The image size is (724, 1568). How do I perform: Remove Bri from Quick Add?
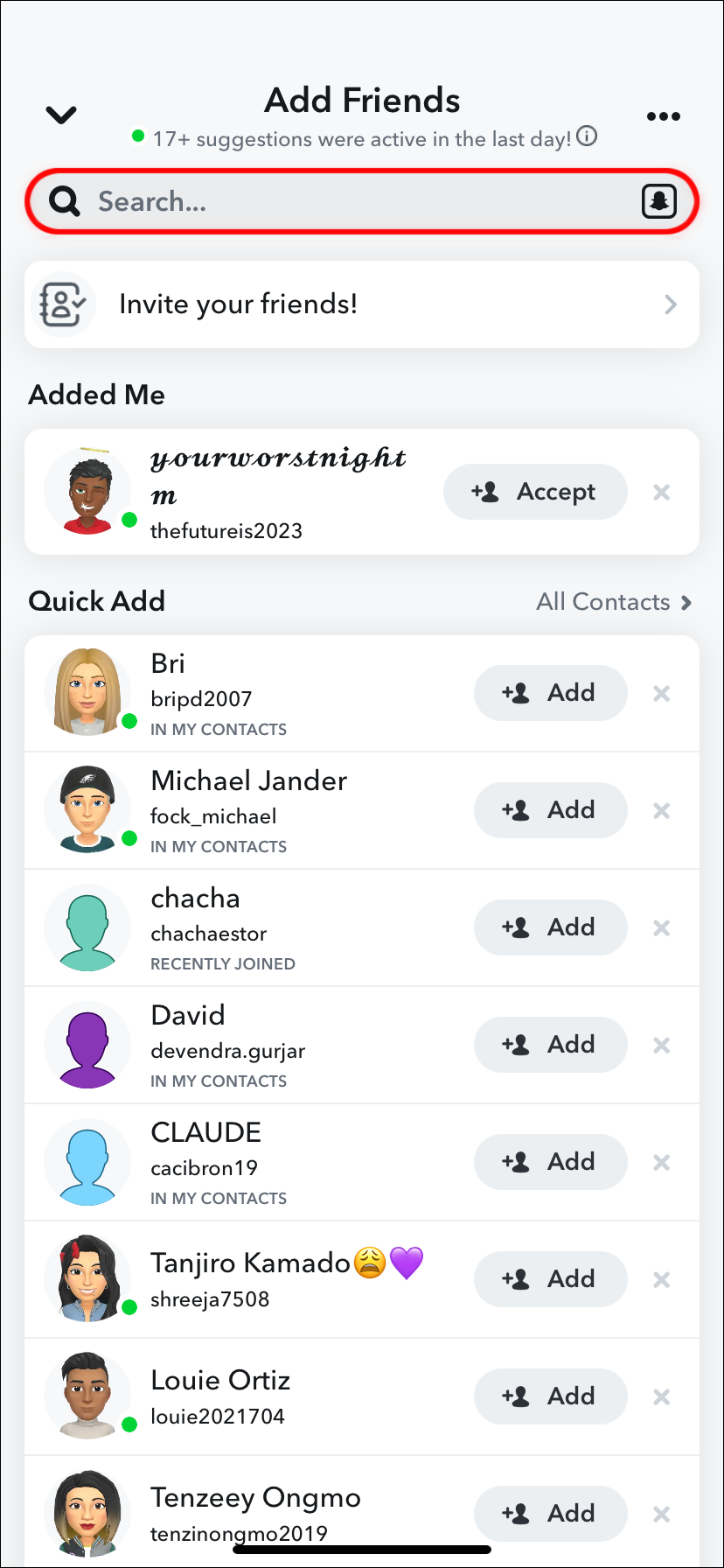click(x=662, y=694)
